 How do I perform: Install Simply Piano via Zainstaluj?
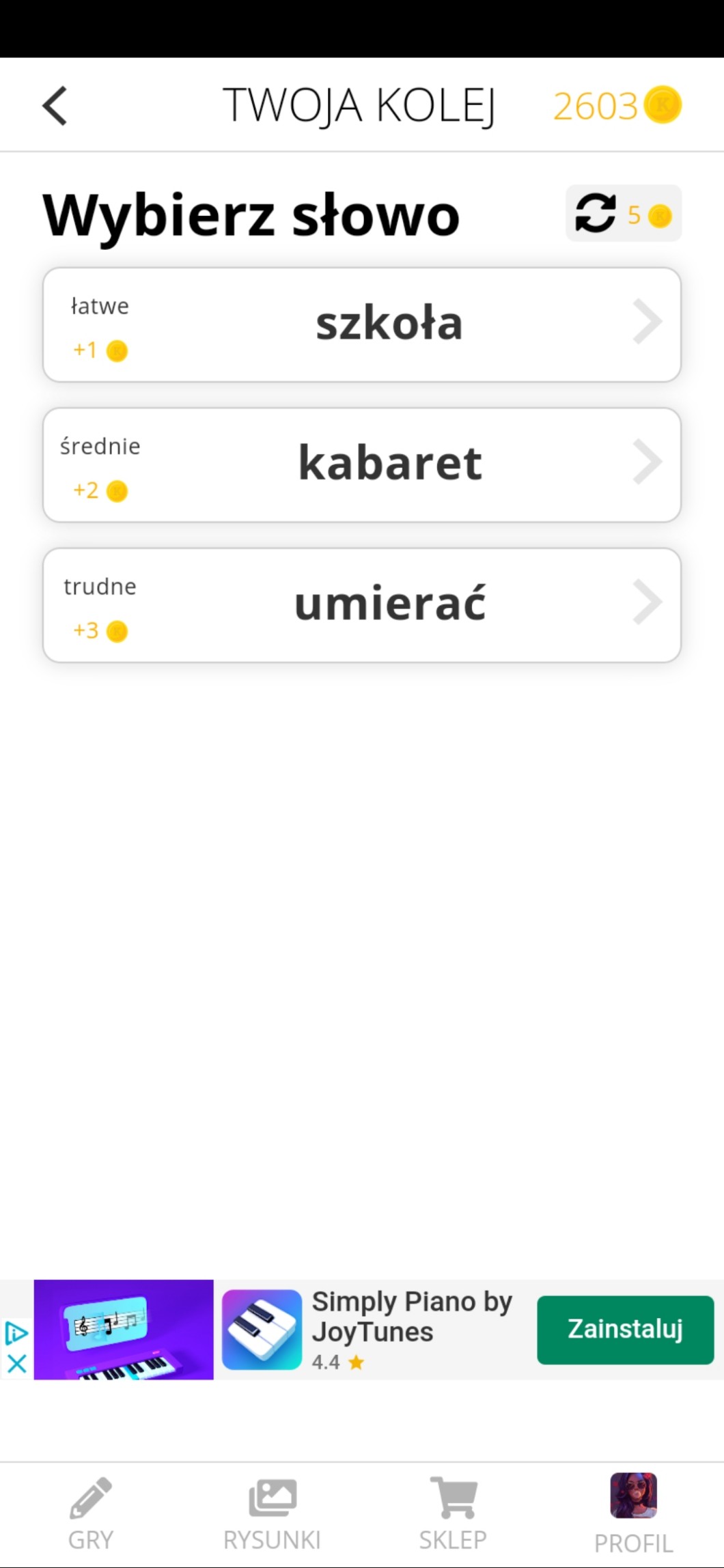(624, 1329)
